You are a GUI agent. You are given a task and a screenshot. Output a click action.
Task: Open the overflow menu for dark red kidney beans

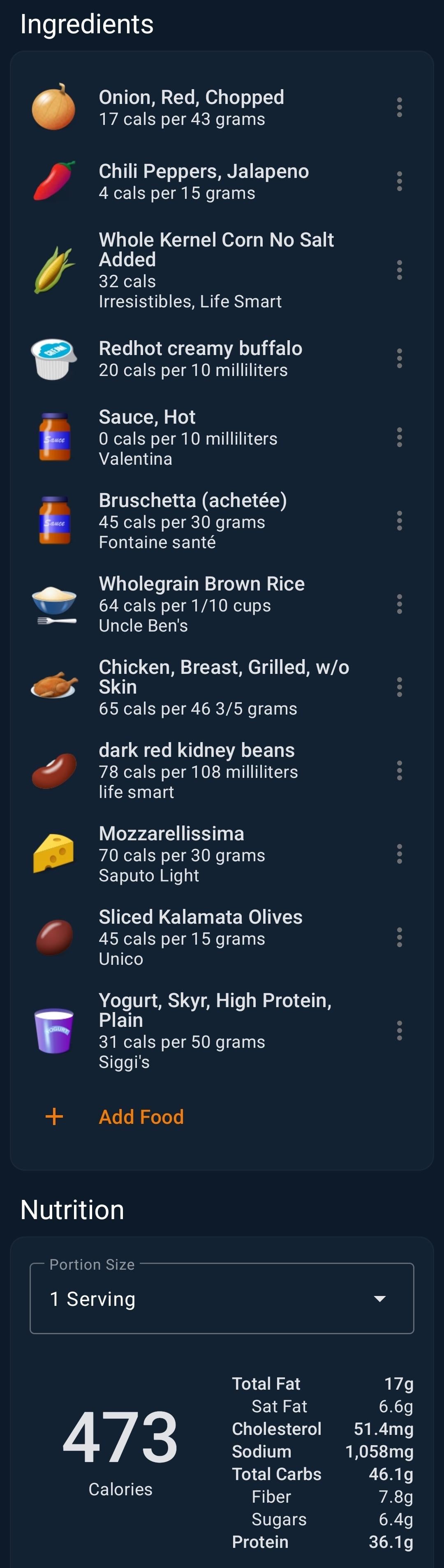(399, 770)
